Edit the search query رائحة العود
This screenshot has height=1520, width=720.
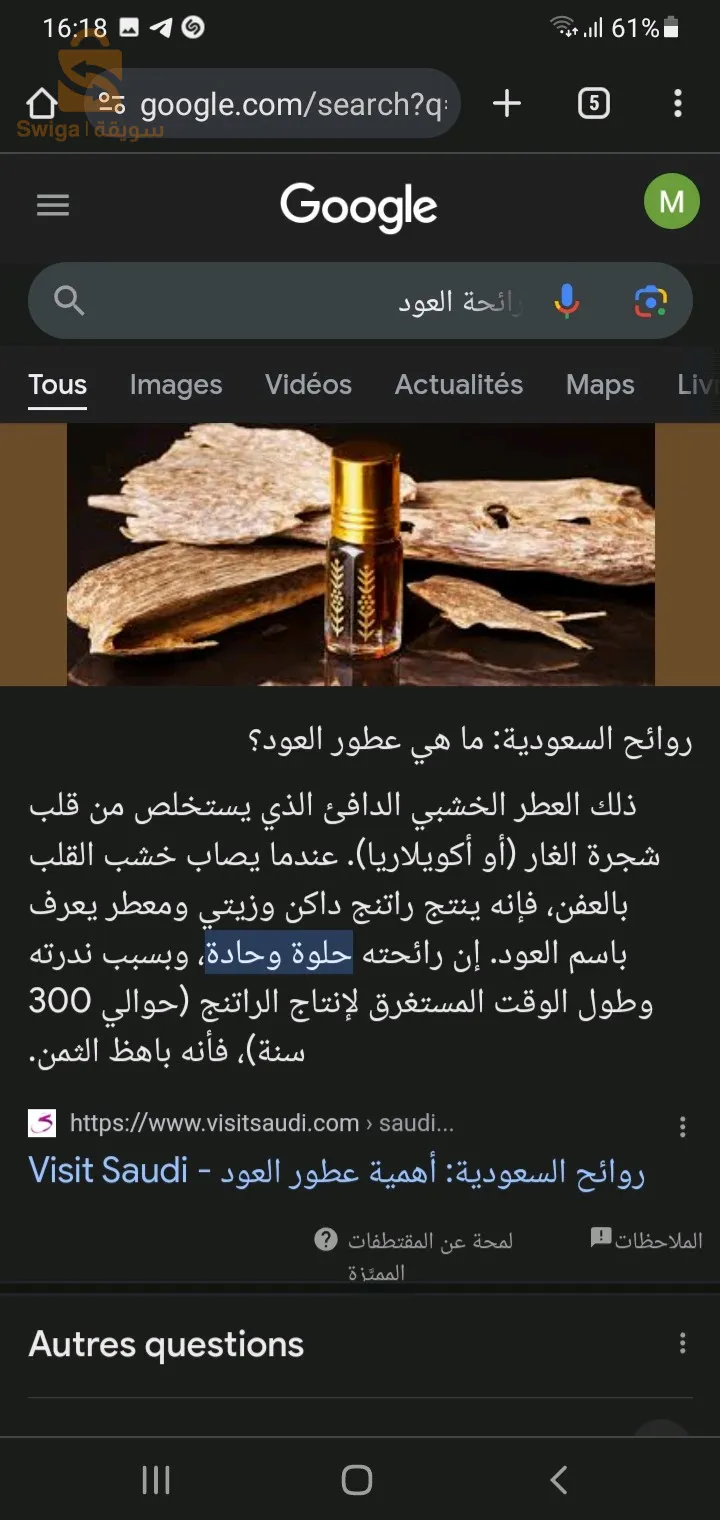[300, 301]
